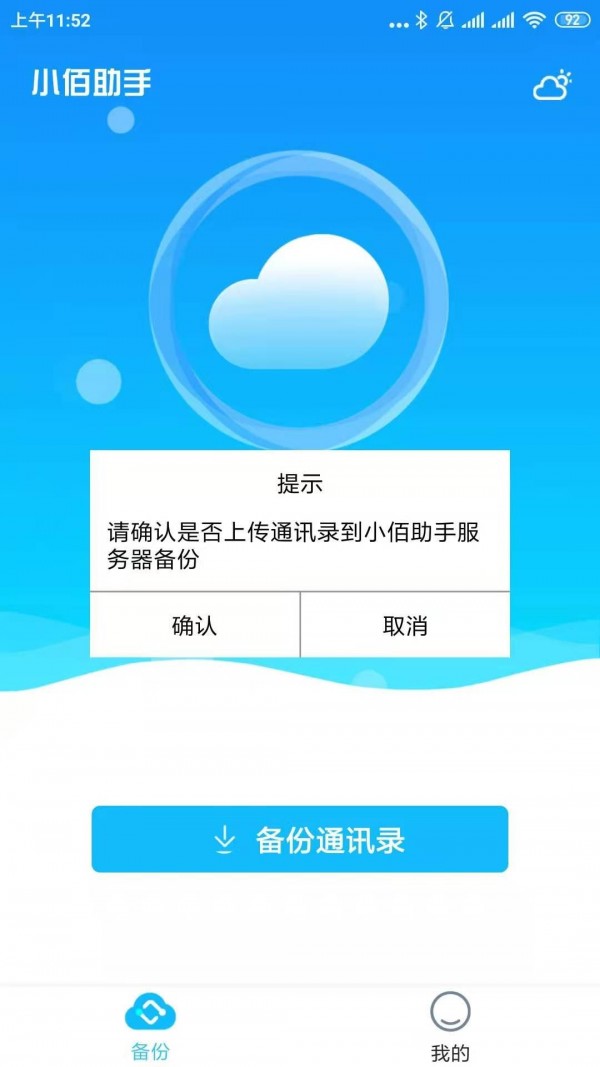Open the weather icon in the header
The image size is (600, 1067).
(x=552, y=86)
